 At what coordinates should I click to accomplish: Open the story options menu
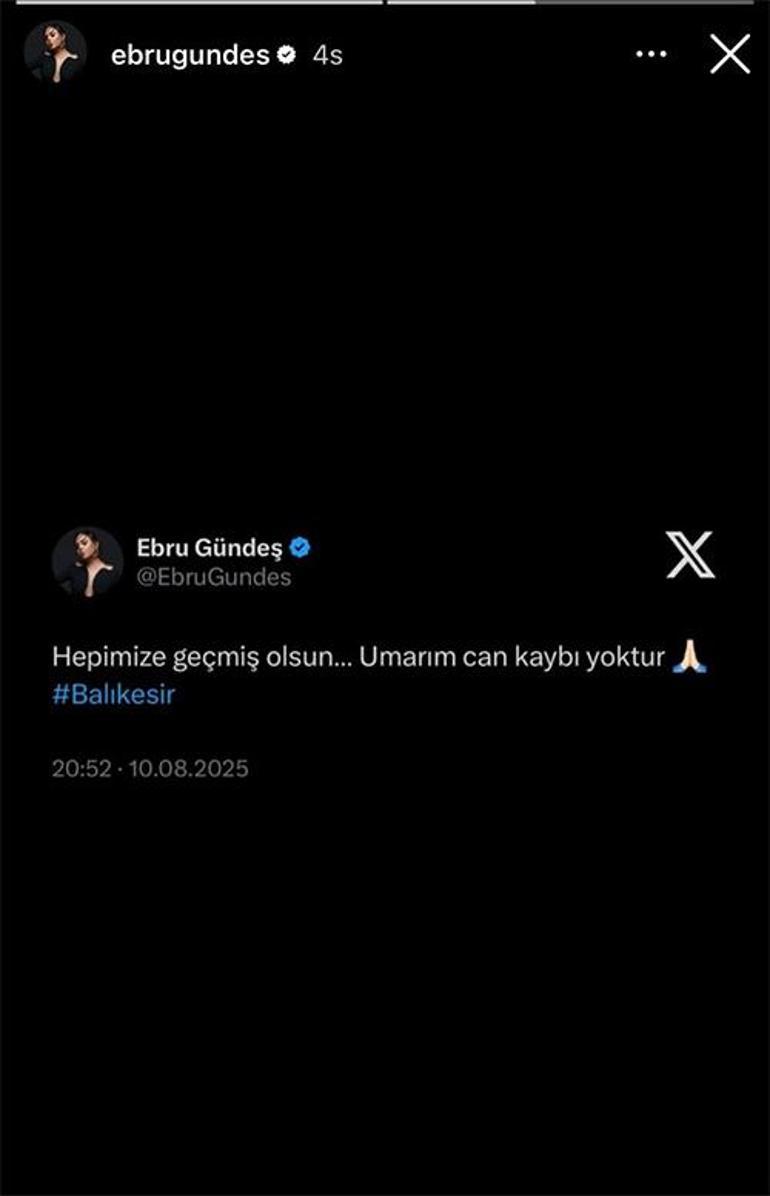pyautogui.click(x=651, y=55)
